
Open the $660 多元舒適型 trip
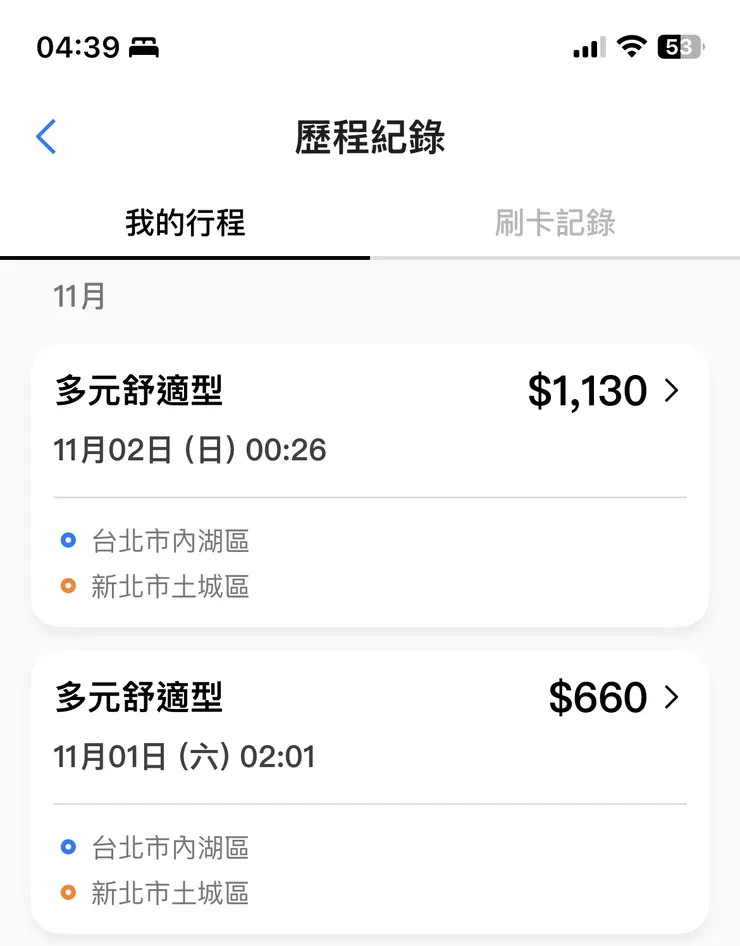click(370, 727)
